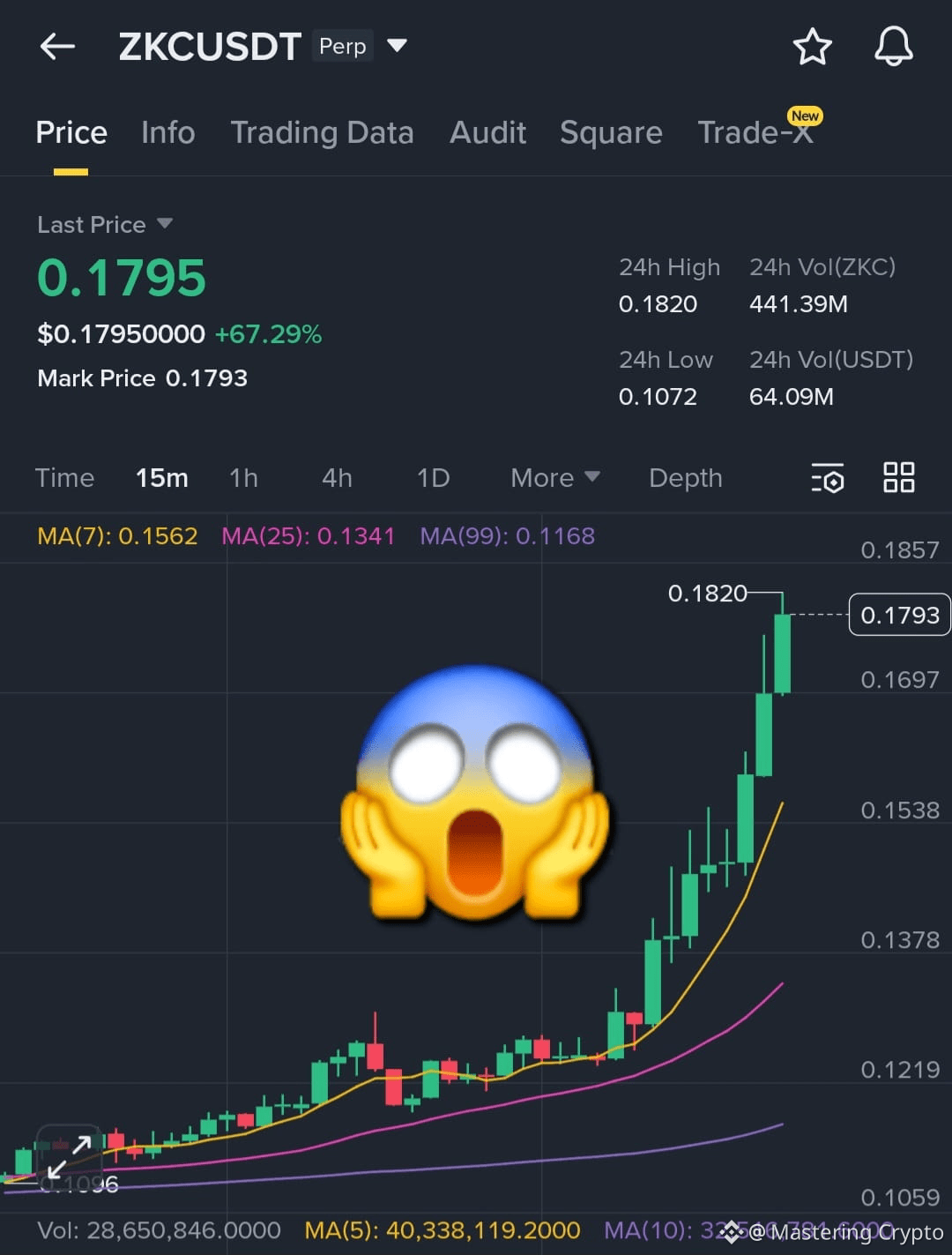Open the indicator settings icon beside Depth
Viewport: 952px width, 1255px height.
click(x=828, y=478)
